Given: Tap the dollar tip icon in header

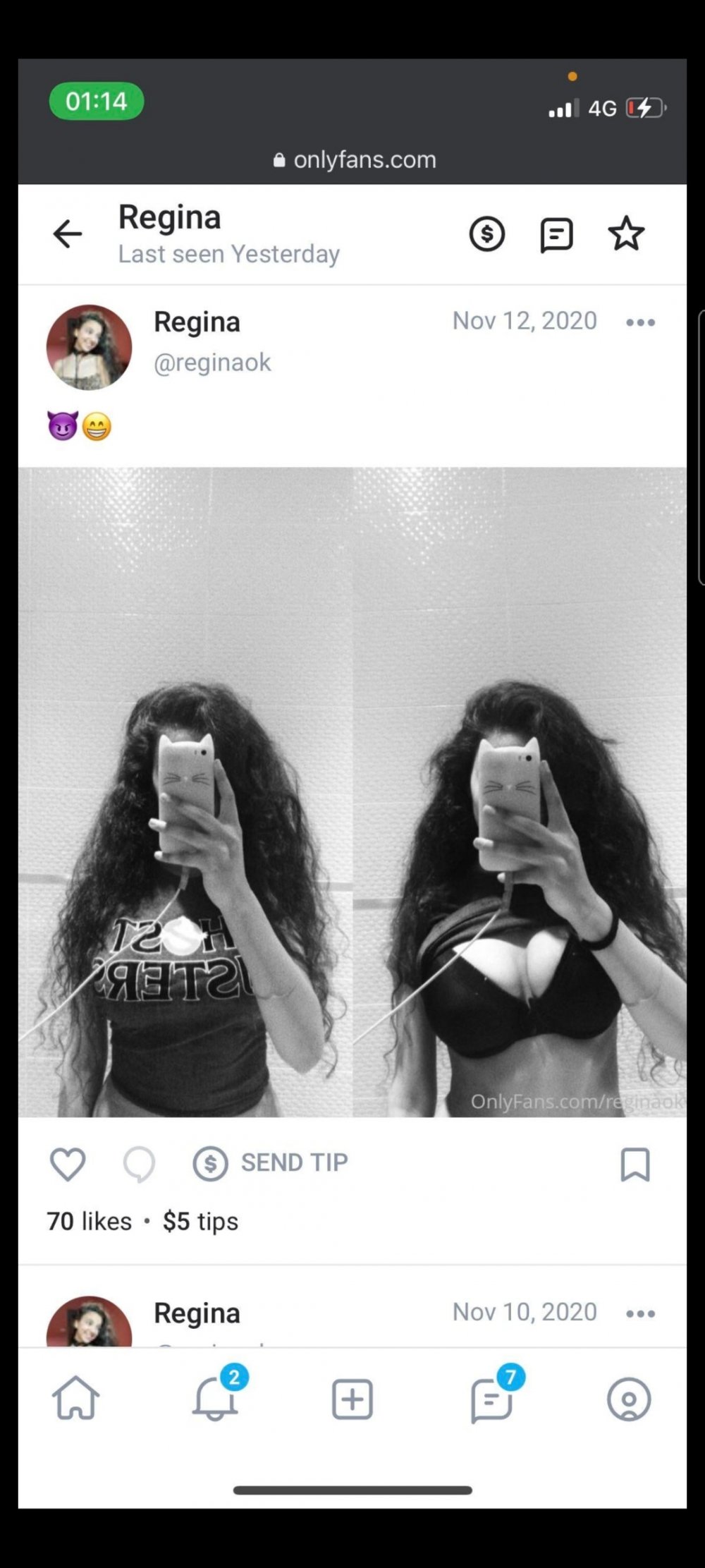Looking at the screenshot, I should click(x=487, y=234).
